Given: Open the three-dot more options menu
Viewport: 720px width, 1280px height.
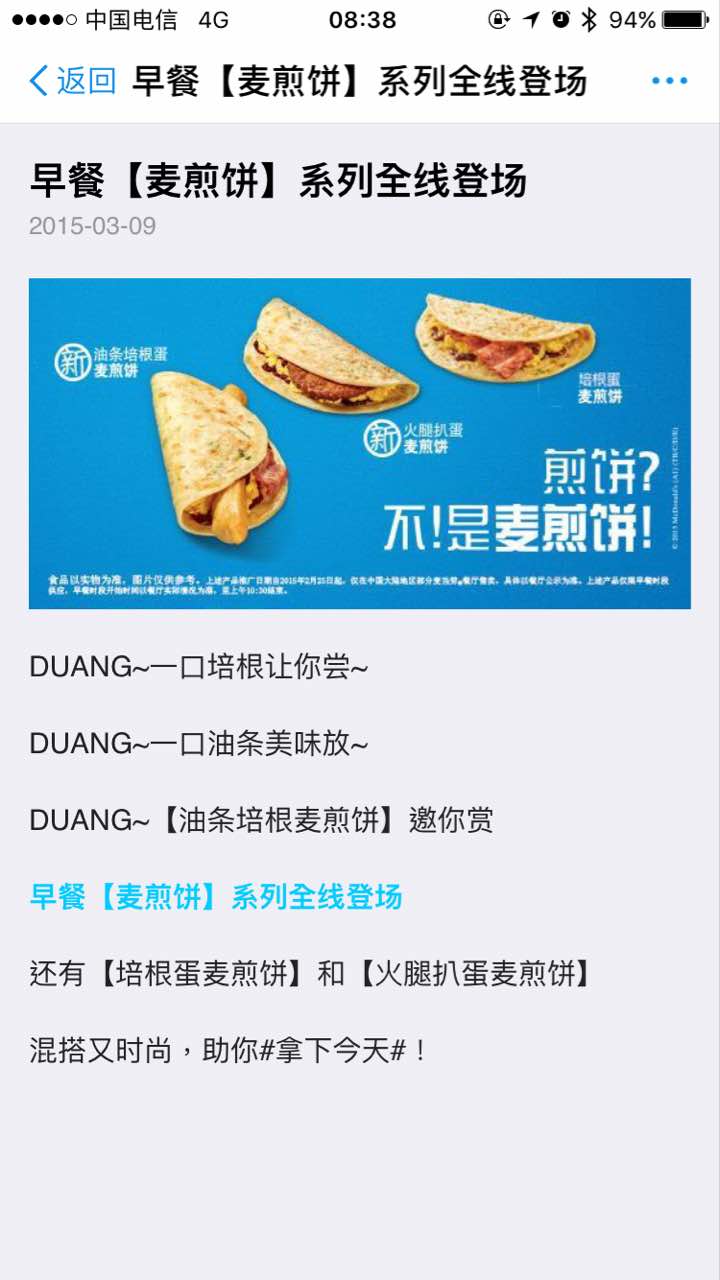Looking at the screenshot, I should pos(669,81).
